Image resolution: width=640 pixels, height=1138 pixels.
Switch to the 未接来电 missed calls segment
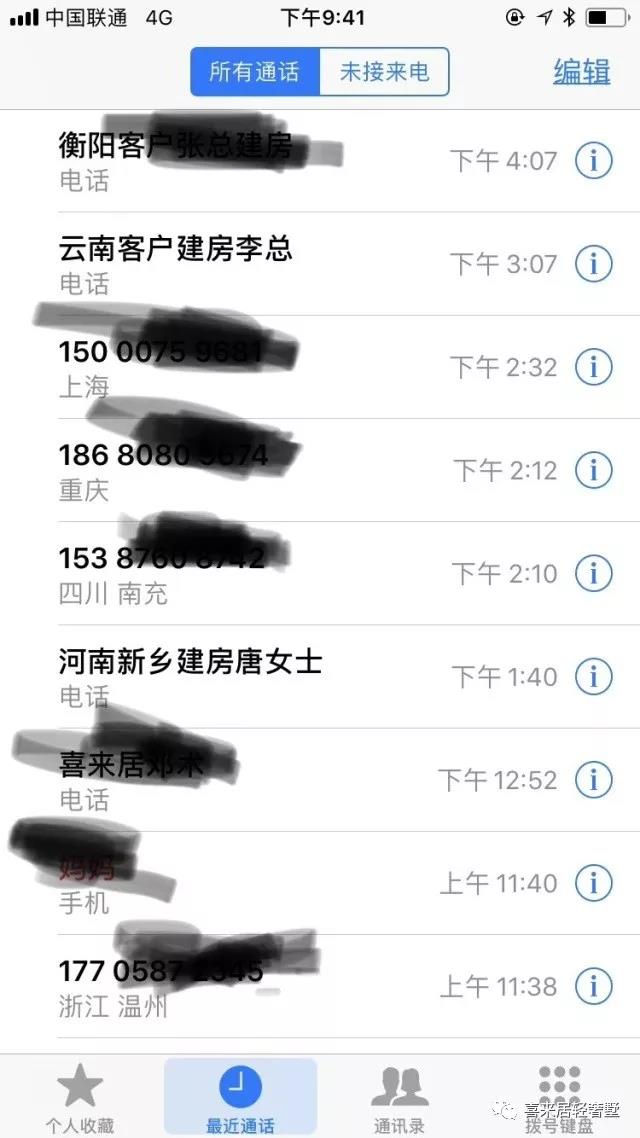tap(385, 72)
